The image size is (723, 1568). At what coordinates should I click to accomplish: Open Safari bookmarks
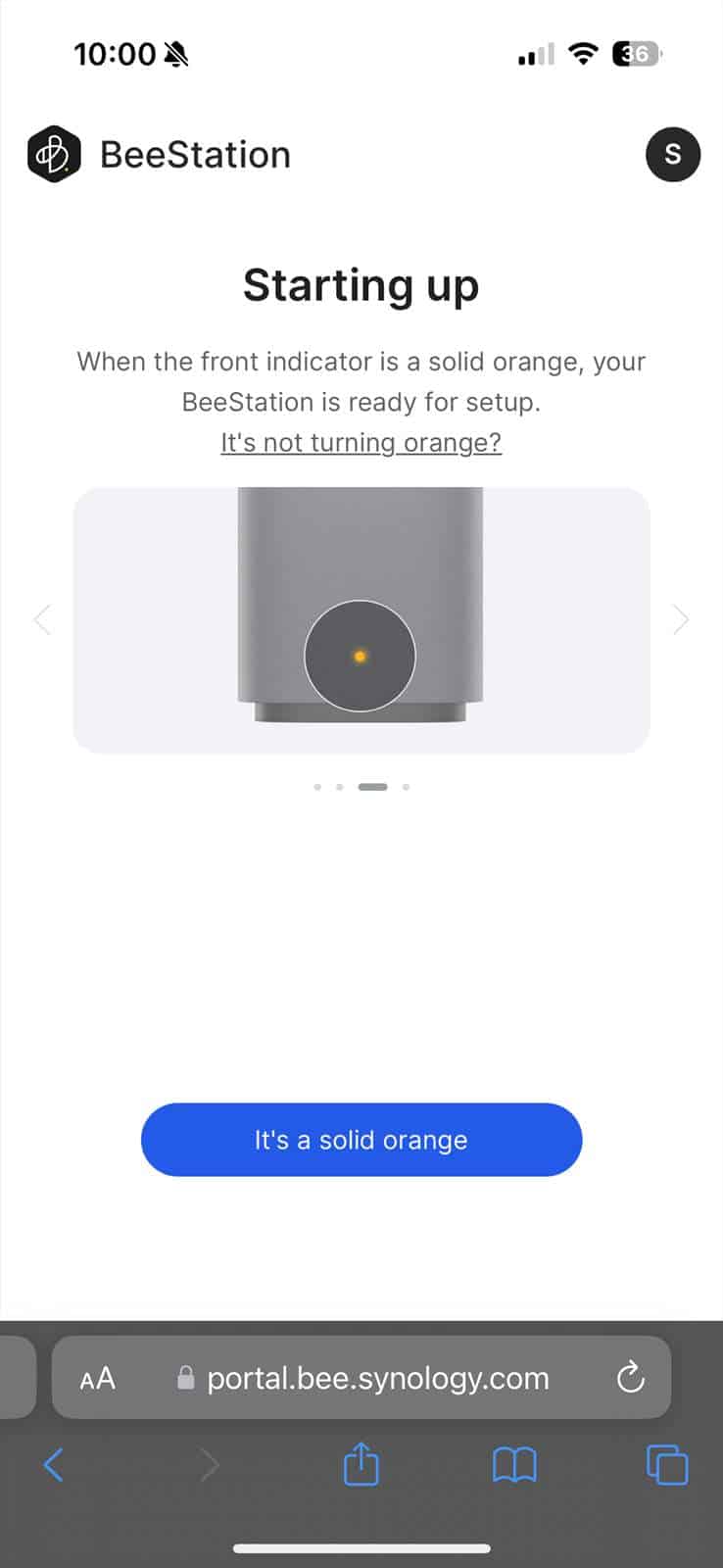514,1465
